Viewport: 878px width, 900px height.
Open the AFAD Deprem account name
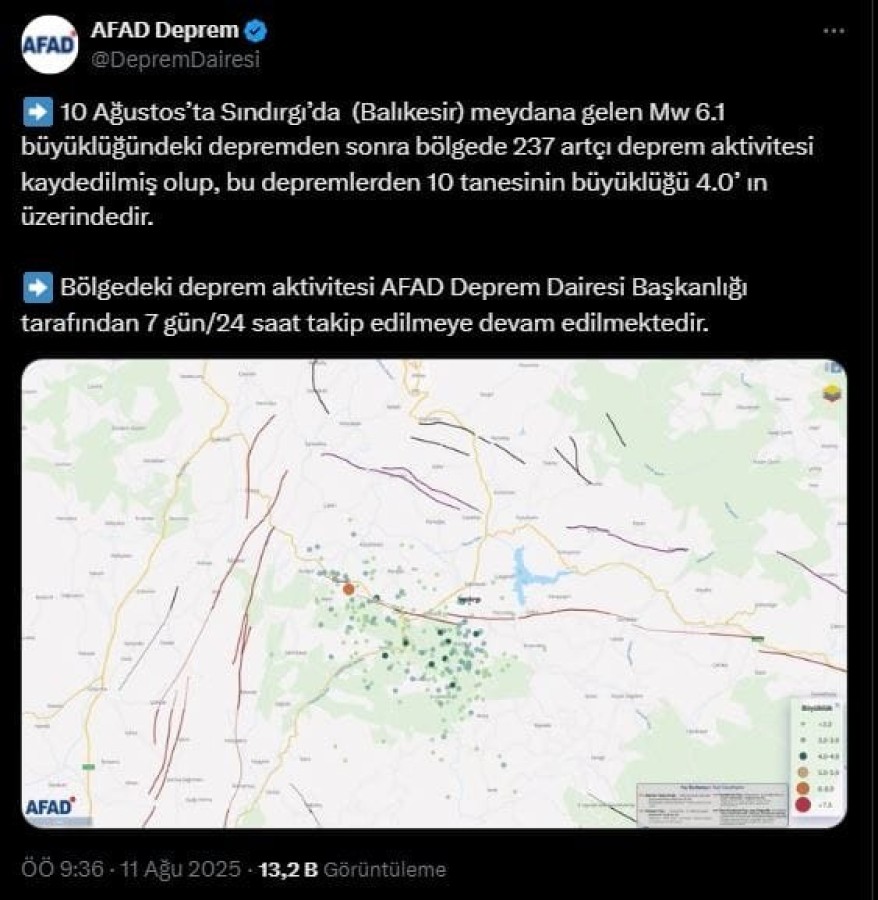[163, 30]
